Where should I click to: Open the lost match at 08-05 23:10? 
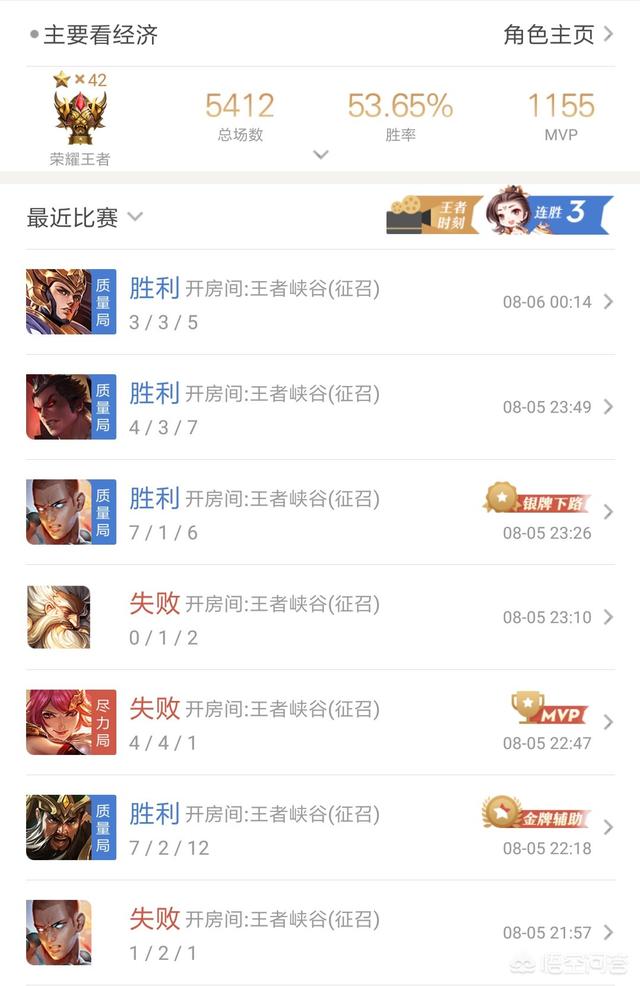click(320, 617)
